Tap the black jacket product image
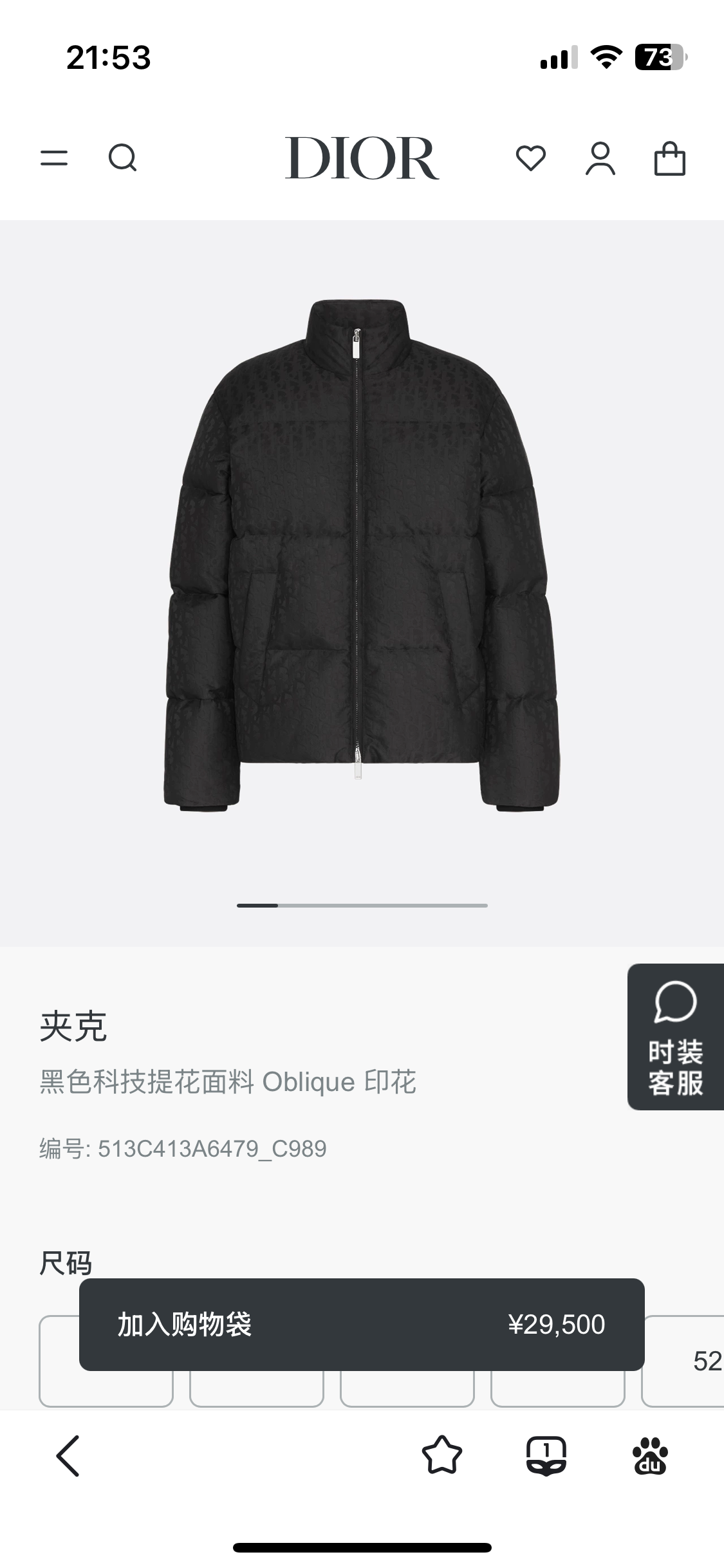 [x=362, y=554]
